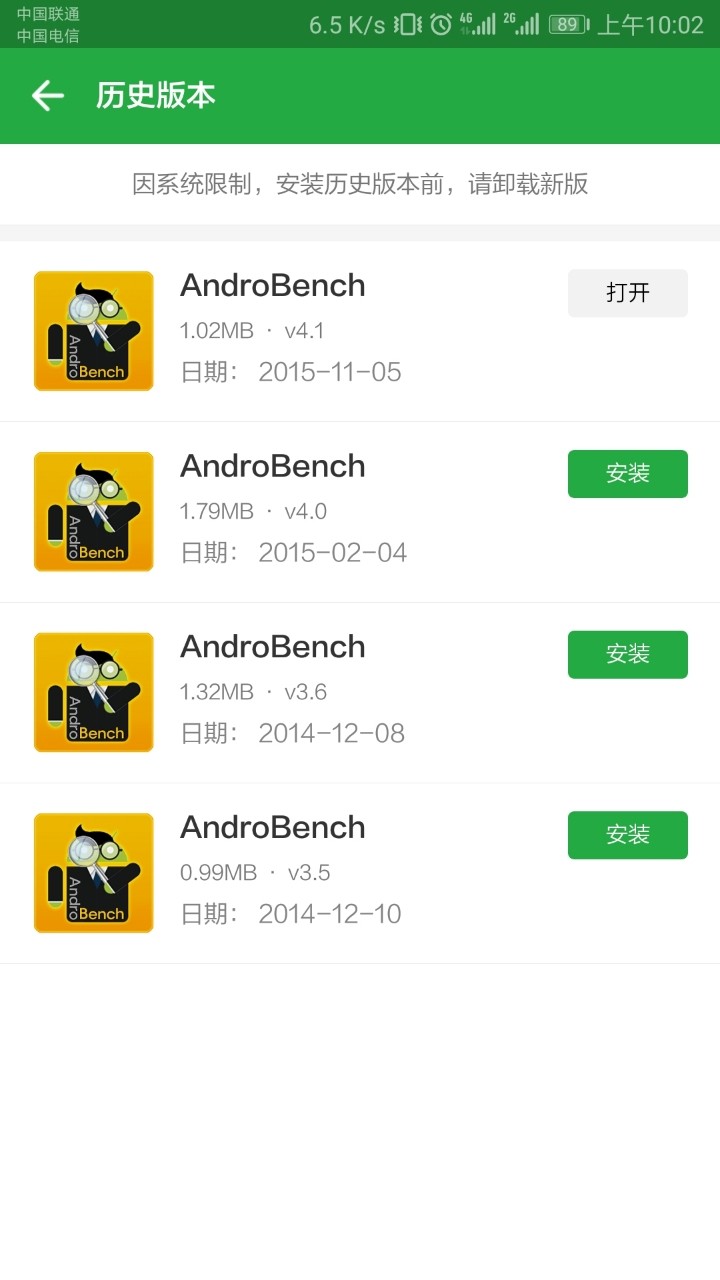
Task: Open the AndroBench v4.1 app icon
Action: click(x=93, y=330)
